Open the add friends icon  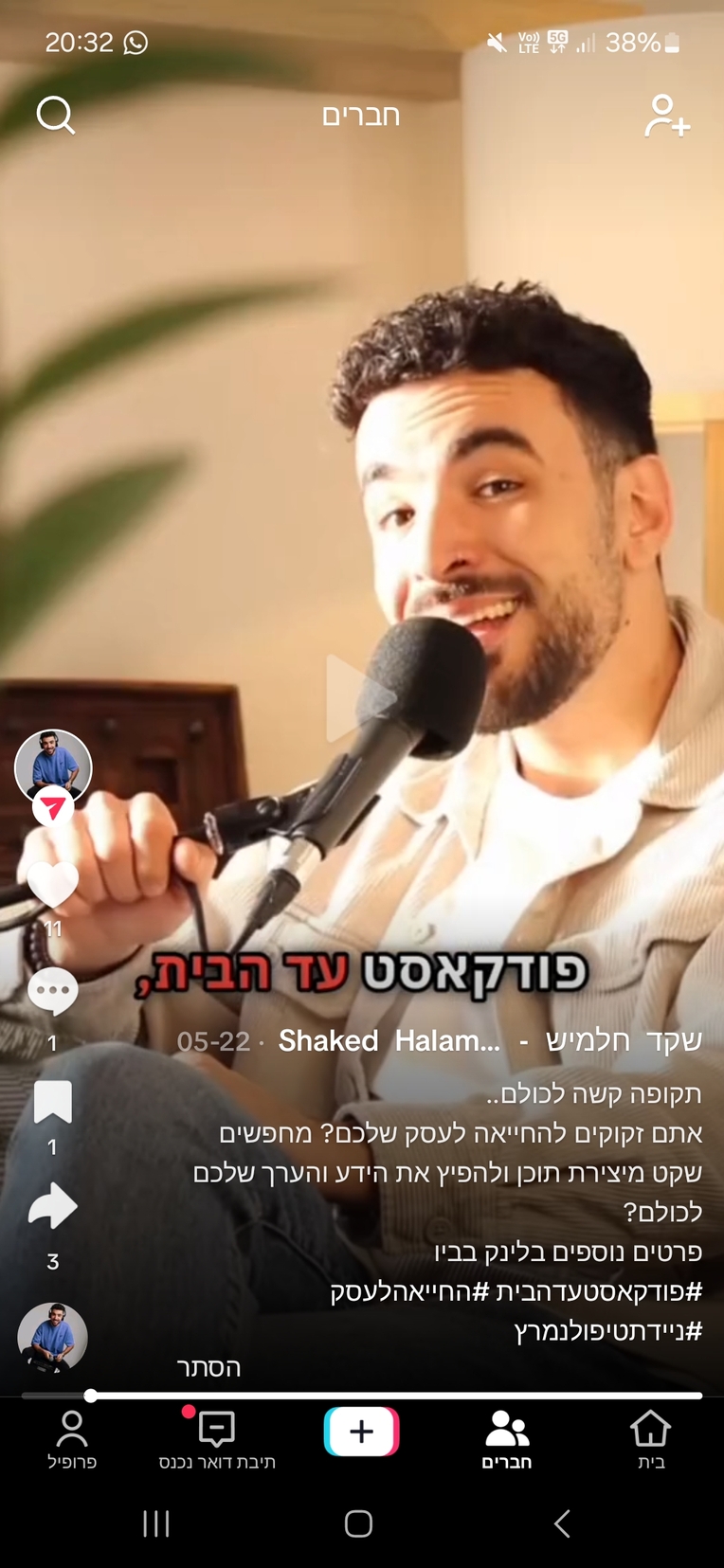tap(666, 117)
